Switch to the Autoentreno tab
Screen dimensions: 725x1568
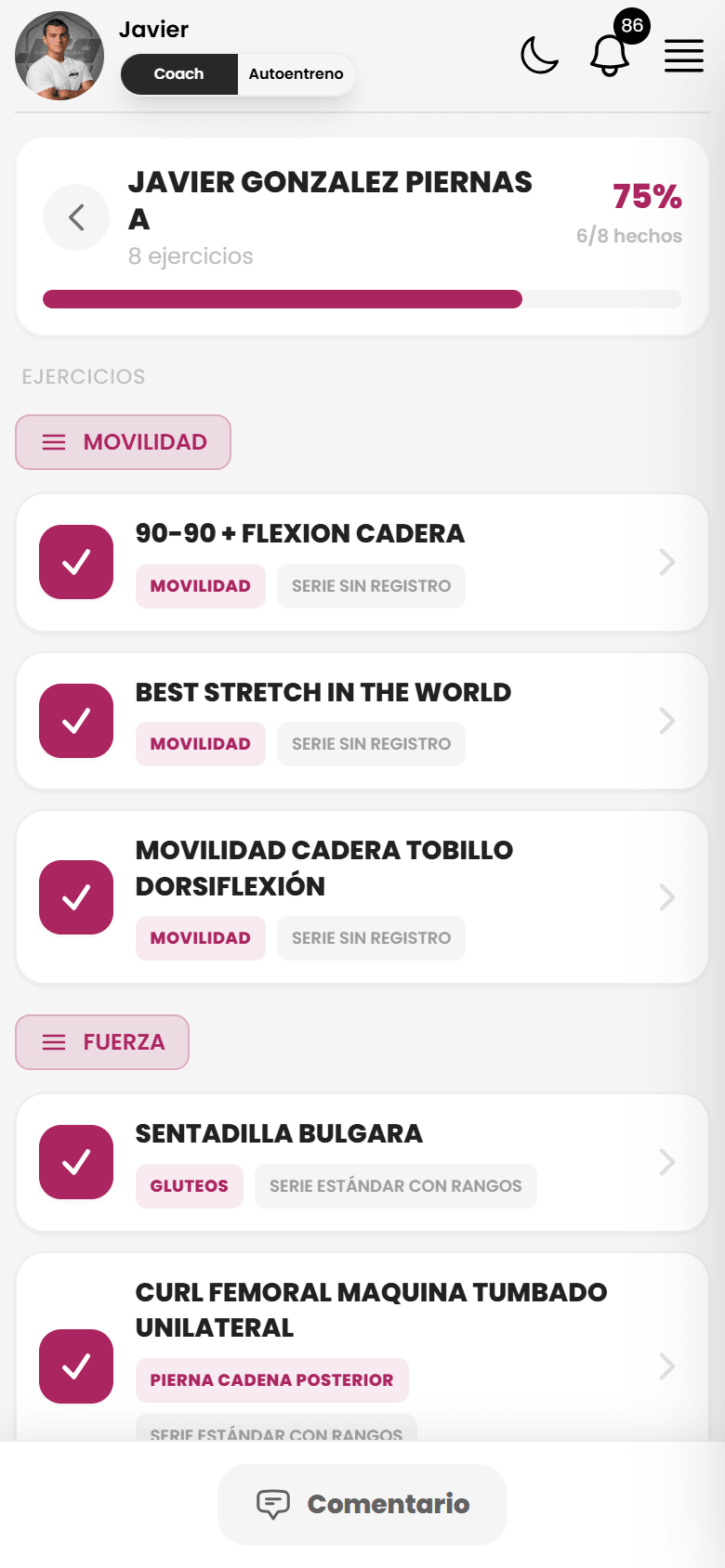coord(296,73)
